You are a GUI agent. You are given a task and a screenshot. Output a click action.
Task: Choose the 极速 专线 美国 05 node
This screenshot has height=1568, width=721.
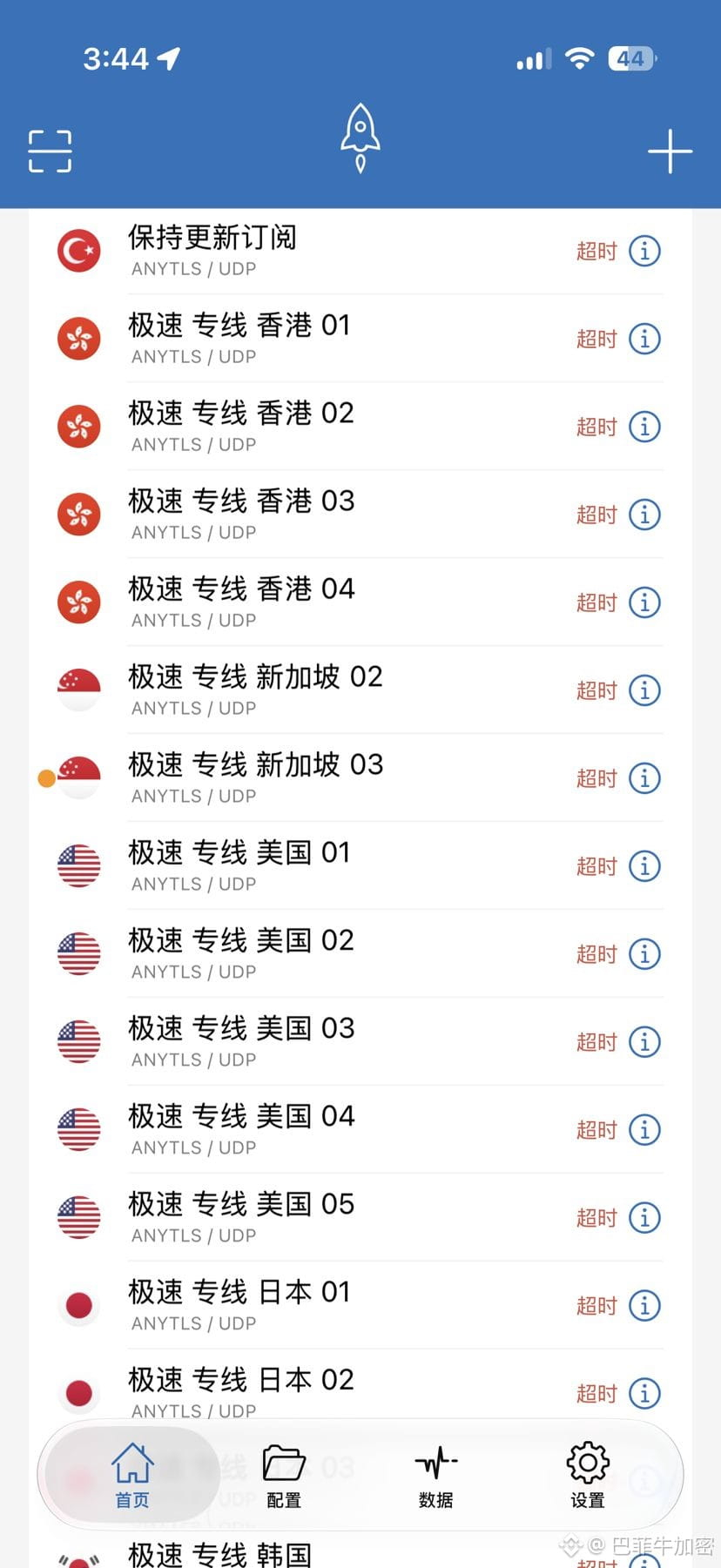coord(360,1218)
